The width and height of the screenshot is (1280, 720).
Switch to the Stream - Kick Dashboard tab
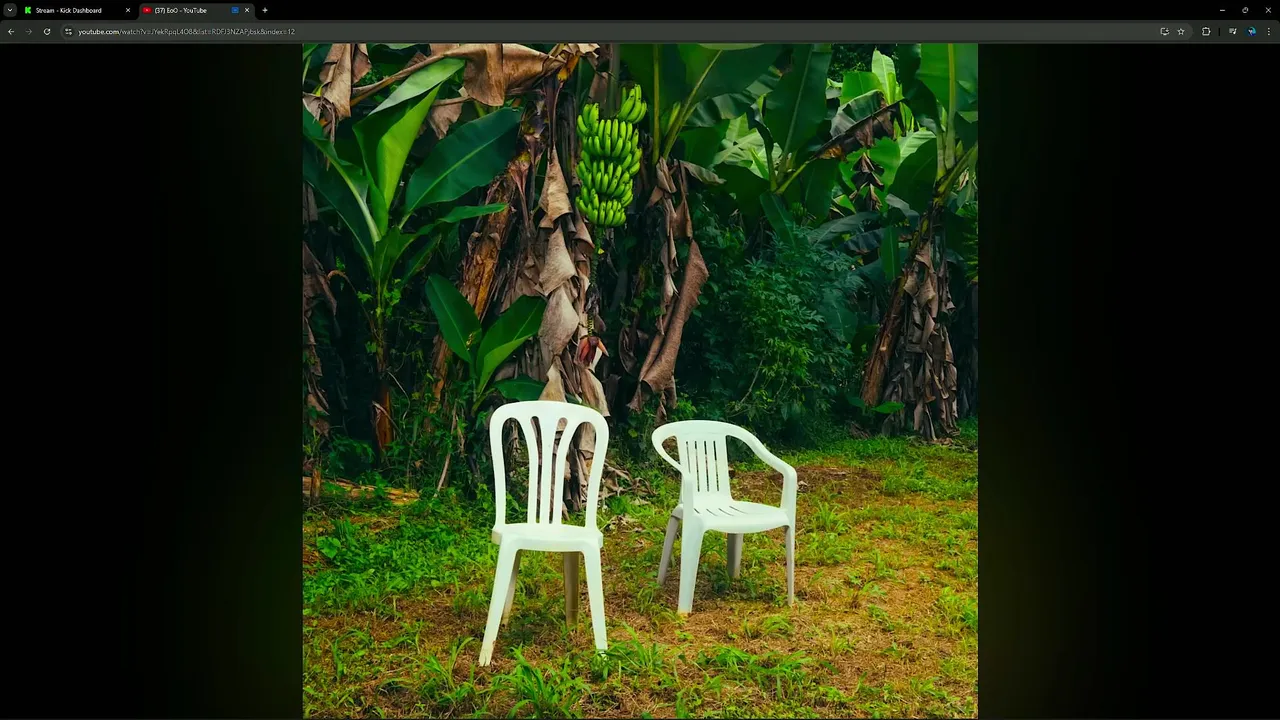(x=68, y=10)
